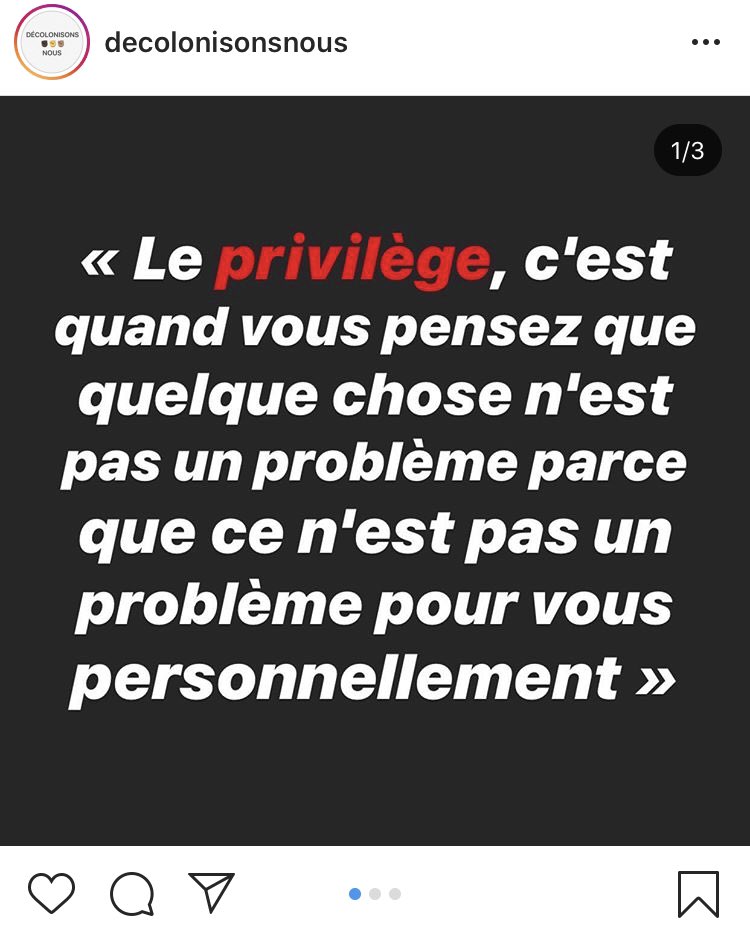Image resolution: width=750 pixels, height=926 pixels.
Task: Save this post with the bookmark
Action: pos(698,893)
